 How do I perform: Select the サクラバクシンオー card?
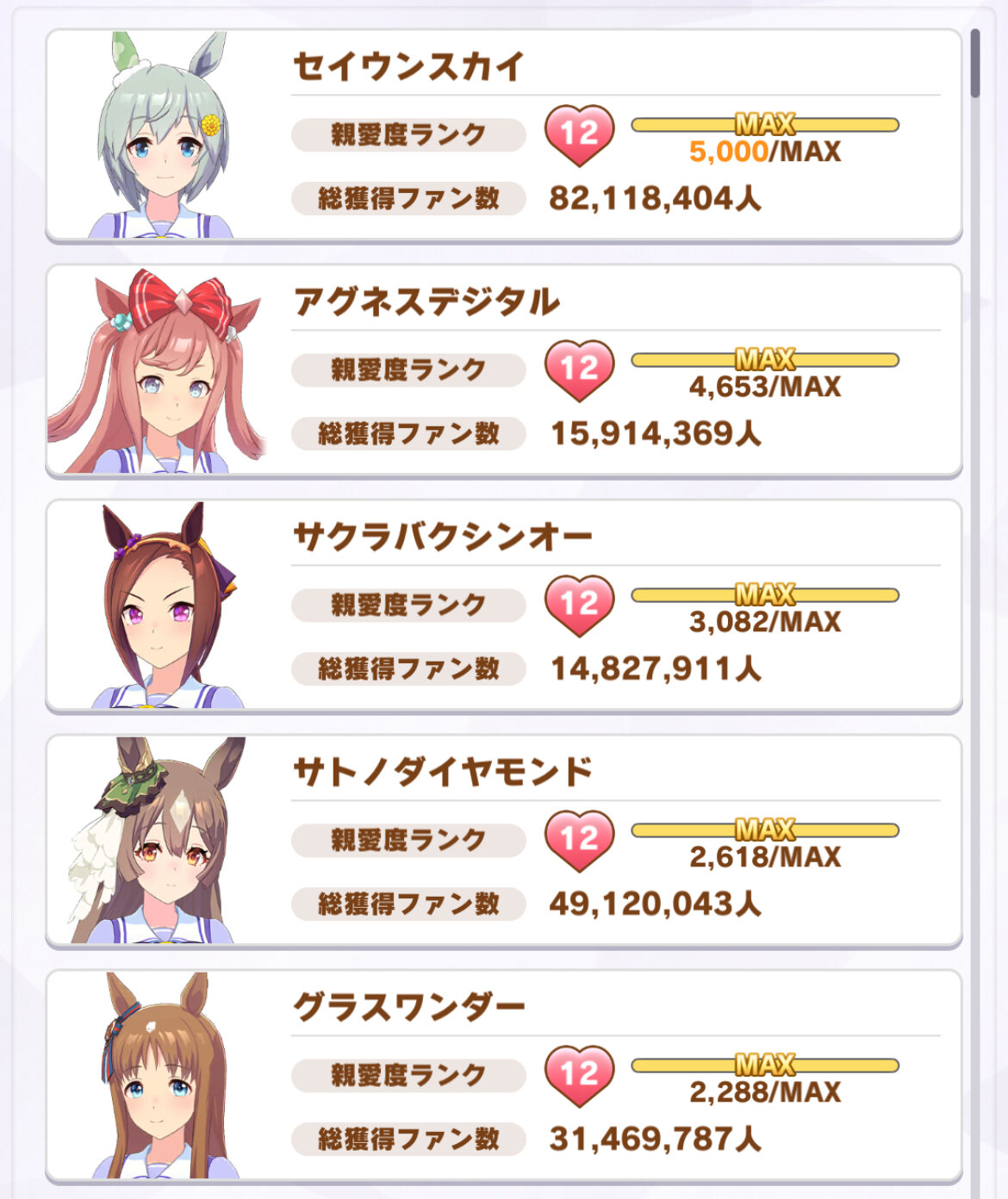coord(503,606)
